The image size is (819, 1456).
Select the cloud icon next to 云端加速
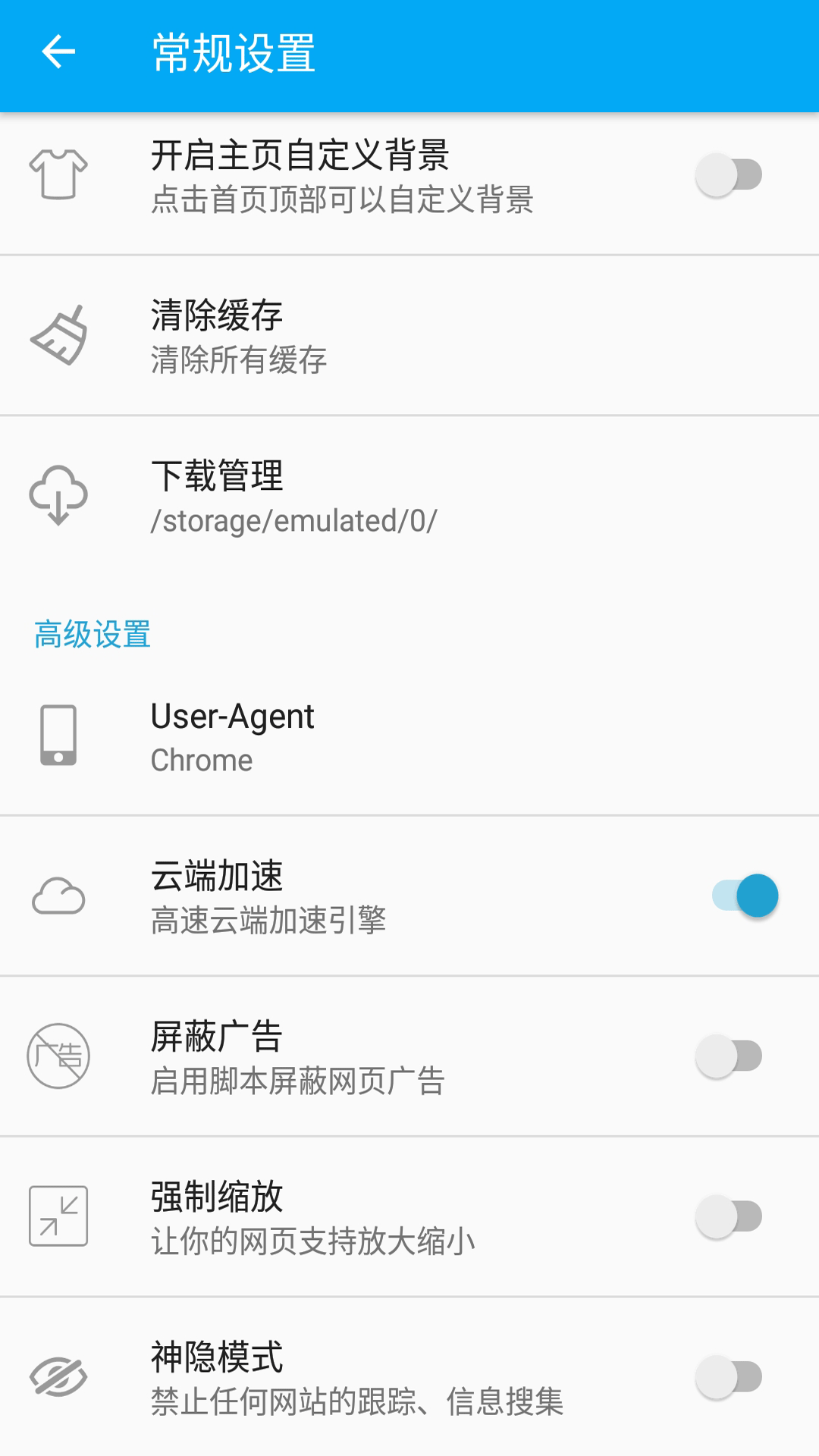click(x=58, y=896)
